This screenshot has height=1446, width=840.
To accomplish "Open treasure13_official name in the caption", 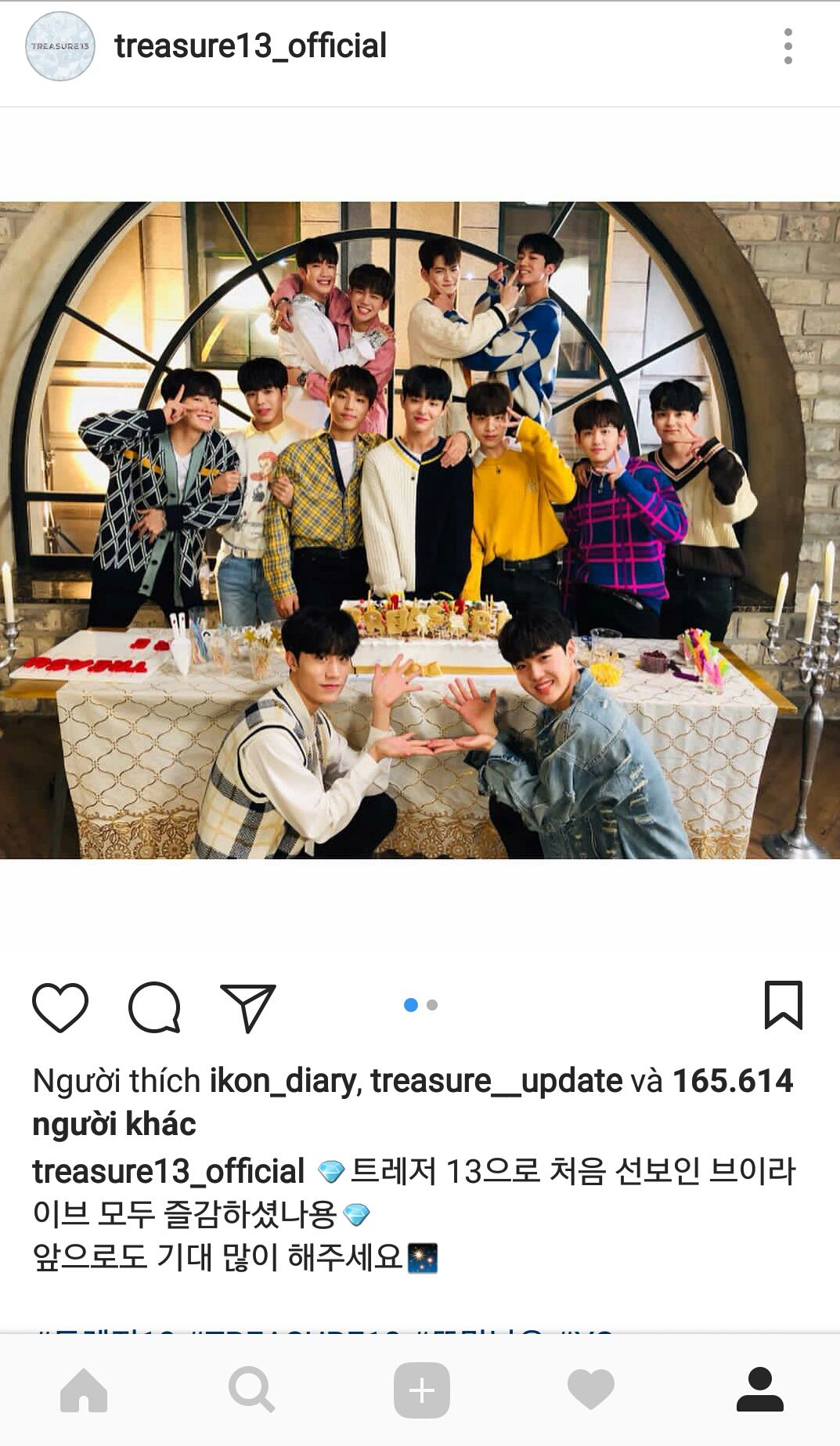I will [x=168, y=1172].
